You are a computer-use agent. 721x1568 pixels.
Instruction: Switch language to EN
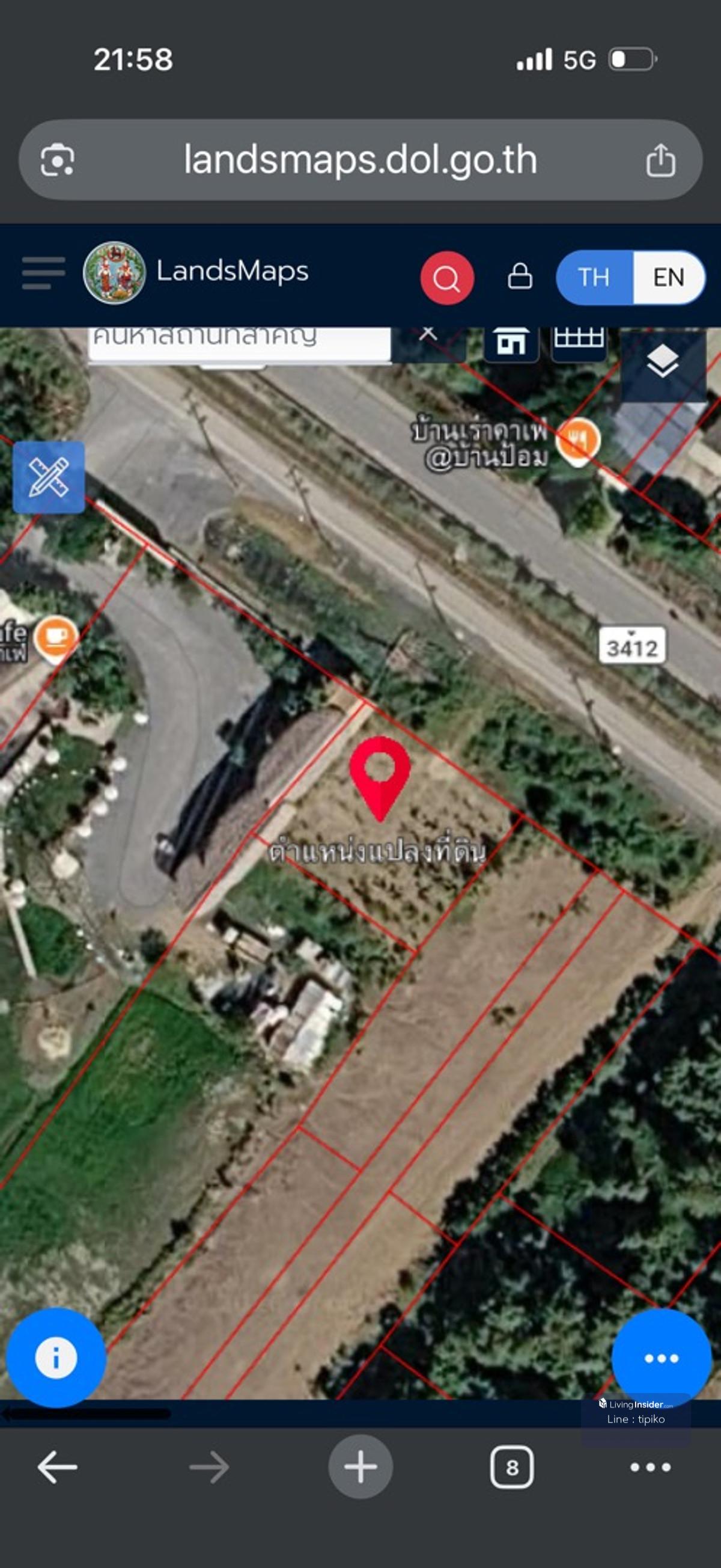(668, 278)
